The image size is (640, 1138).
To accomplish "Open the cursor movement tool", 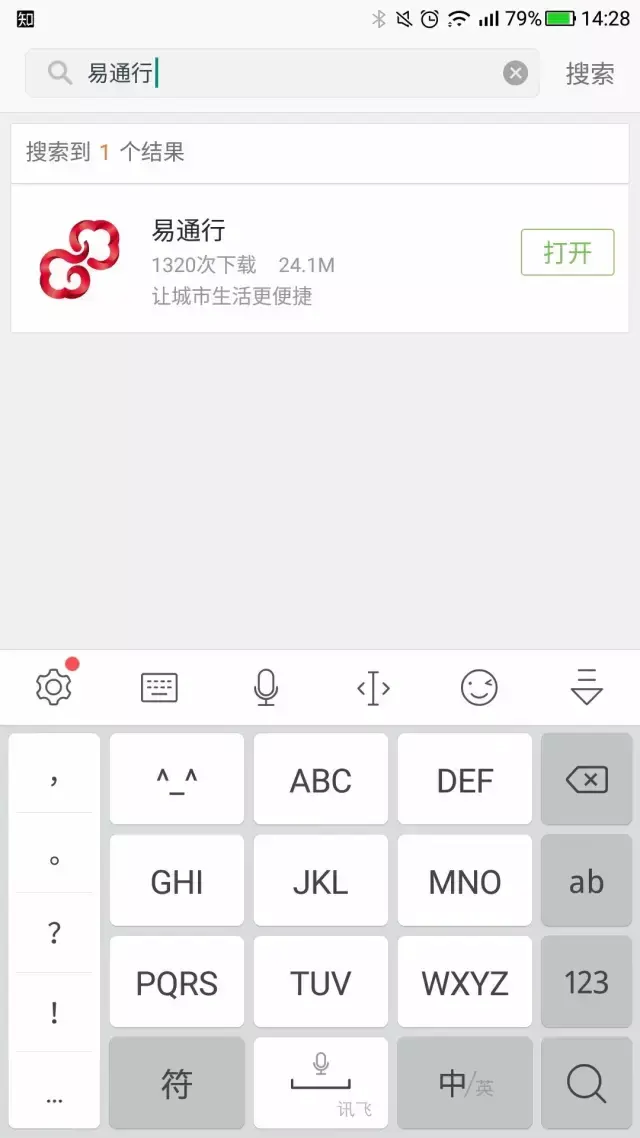I will pos(373,687).
